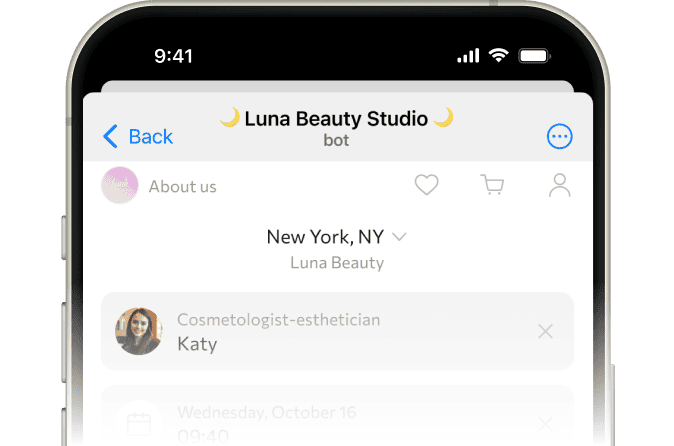674x446 pixels.
Task: Remove Katy as selected specialist
Action: tap(545, 331)
